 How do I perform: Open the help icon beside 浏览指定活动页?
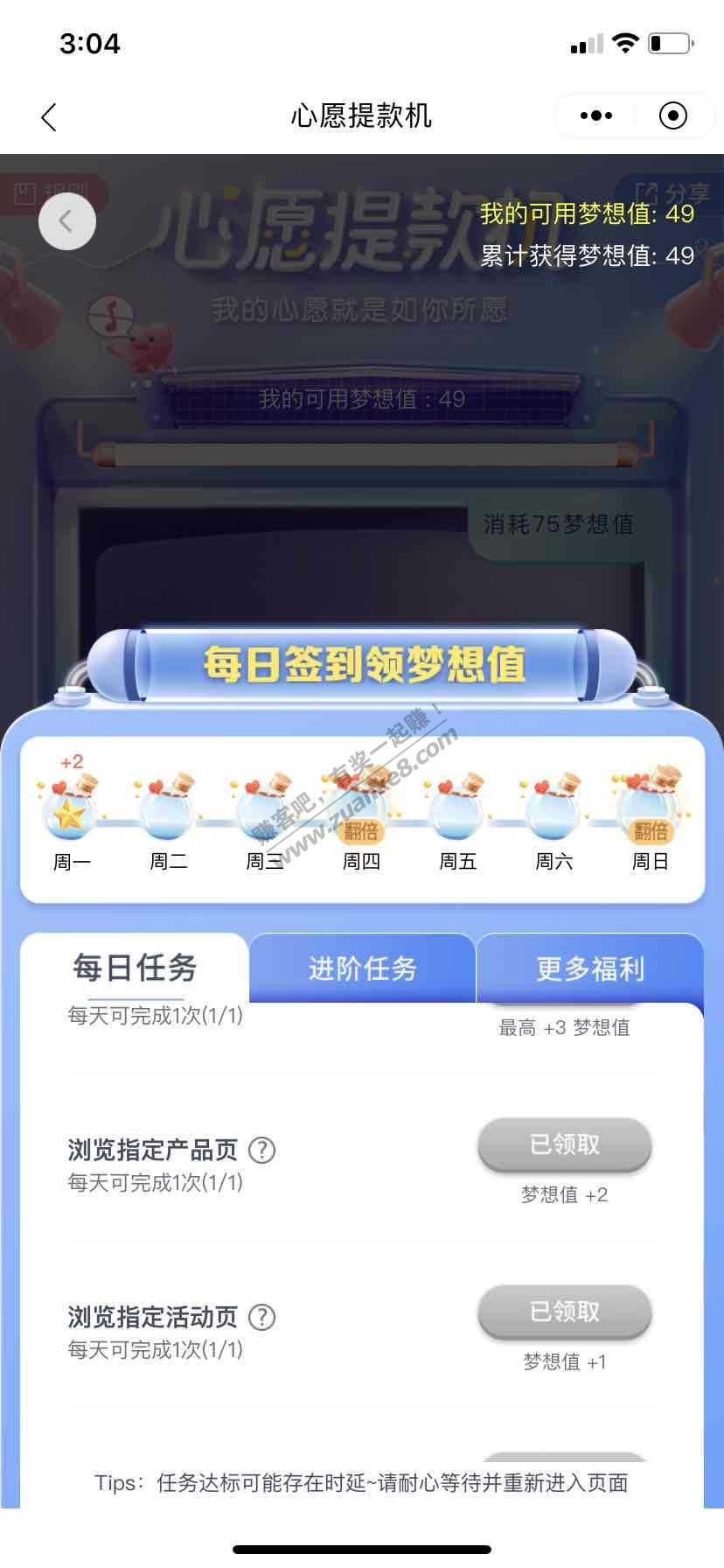(261, 1317)
